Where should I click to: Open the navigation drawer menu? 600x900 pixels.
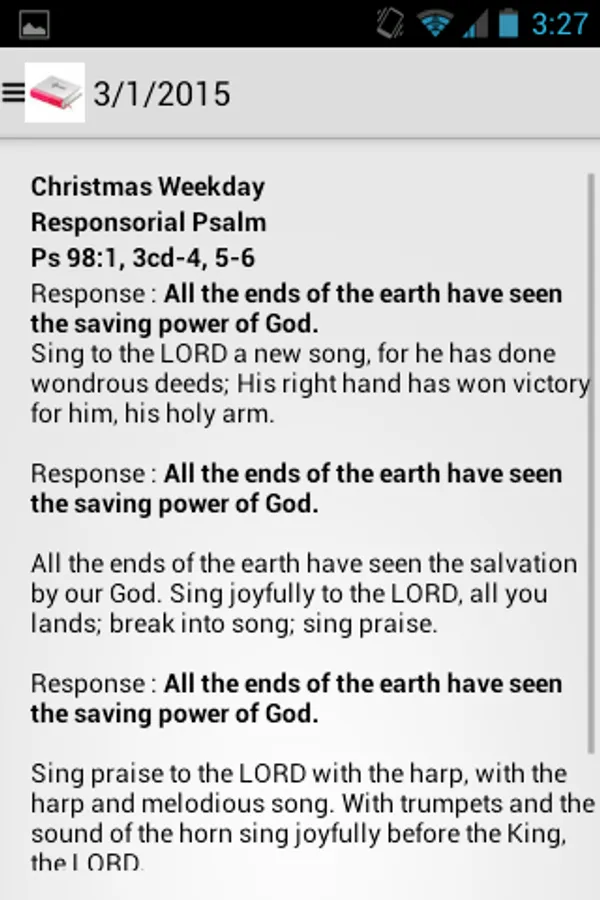click(x=14, y=93)
